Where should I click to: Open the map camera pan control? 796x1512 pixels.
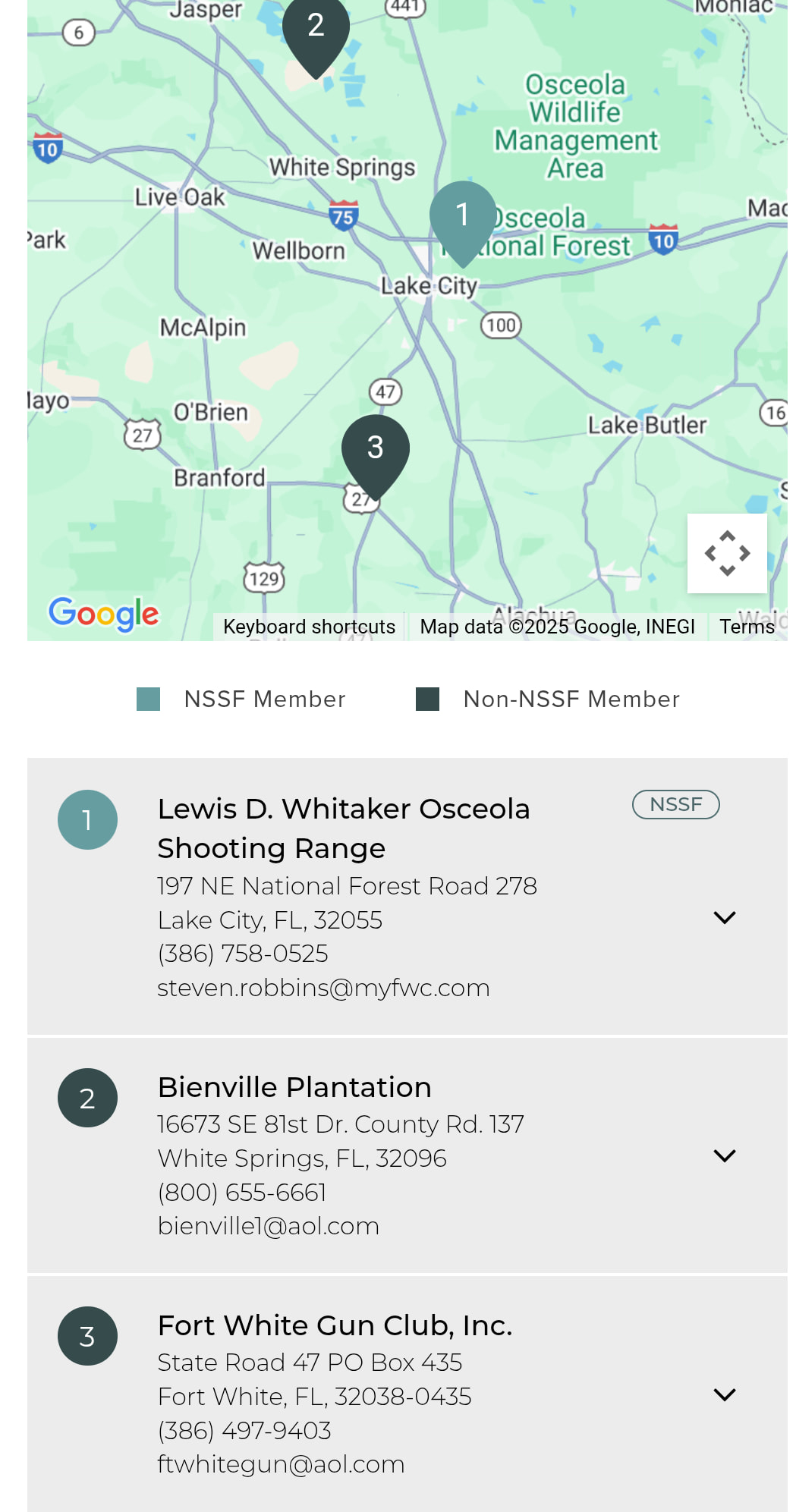[727, 553]
